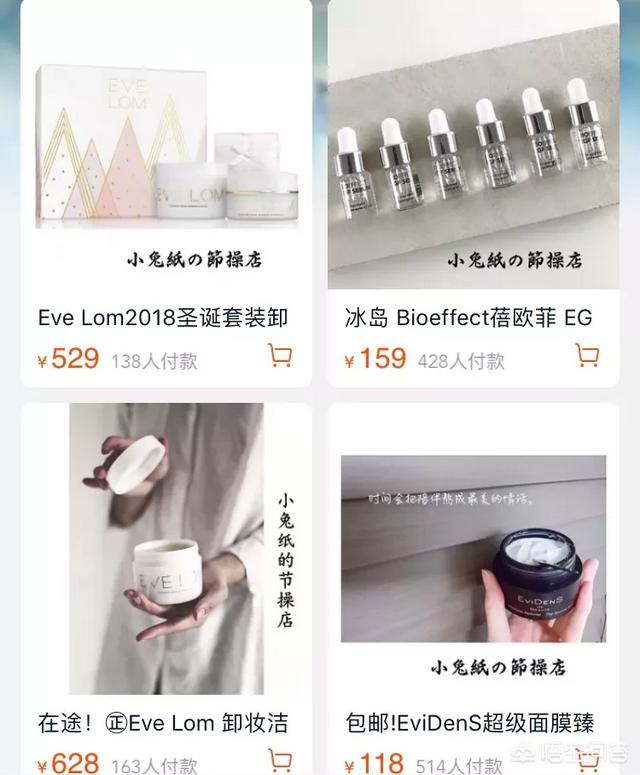Add the ¥159 Bioeffect item to cart

pos(587,356)
